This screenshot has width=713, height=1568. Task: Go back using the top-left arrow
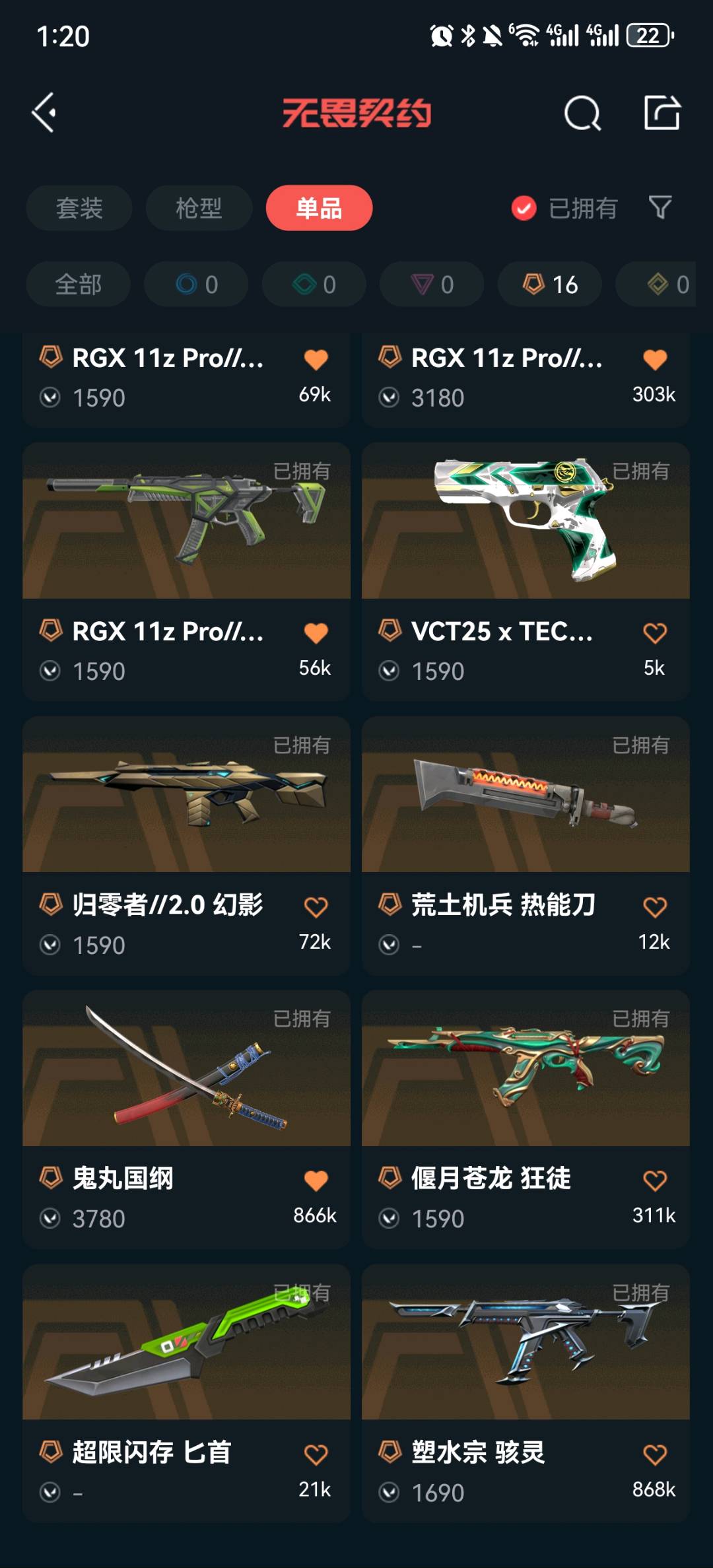click(44, 113)
